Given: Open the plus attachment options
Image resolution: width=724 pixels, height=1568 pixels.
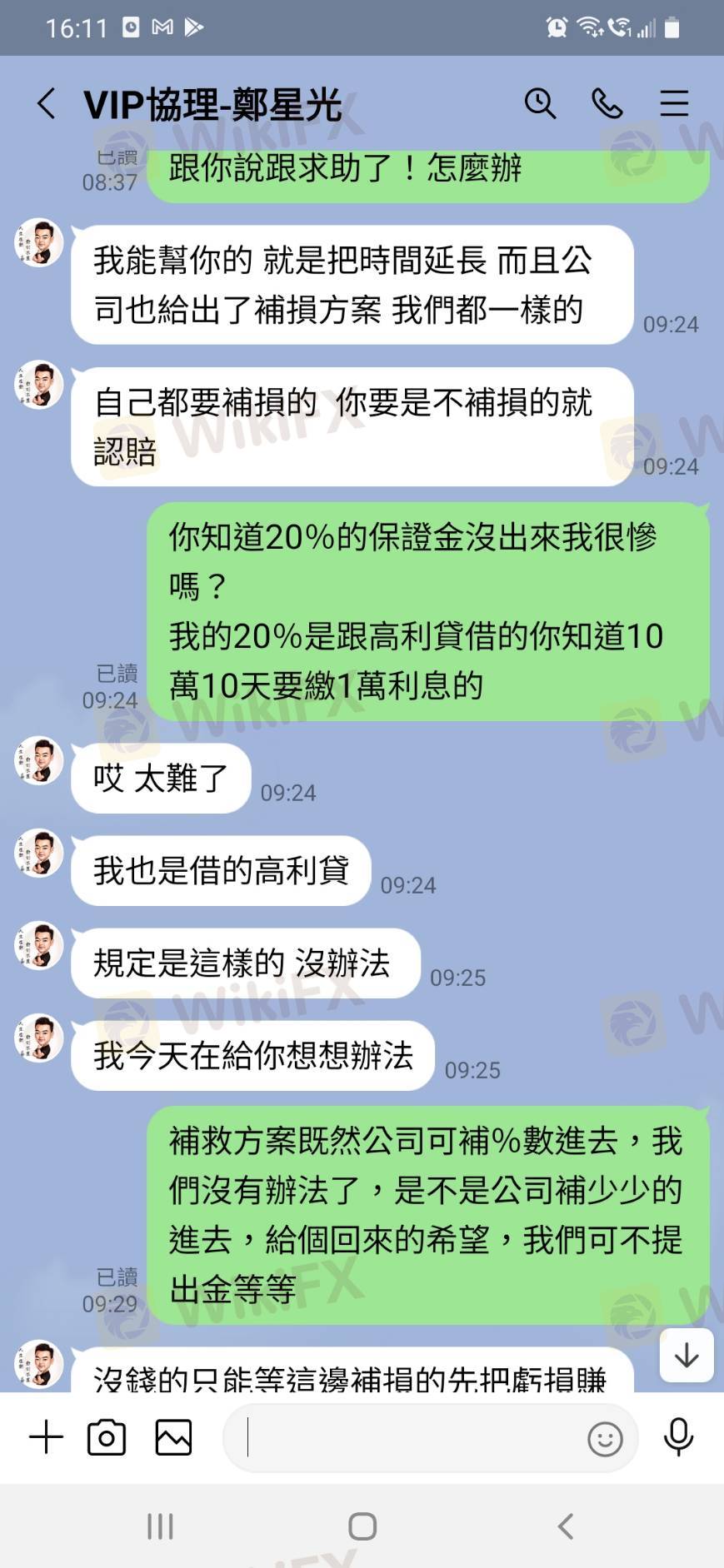Looking at the screenshot, I should click(x=47, y=1437).
